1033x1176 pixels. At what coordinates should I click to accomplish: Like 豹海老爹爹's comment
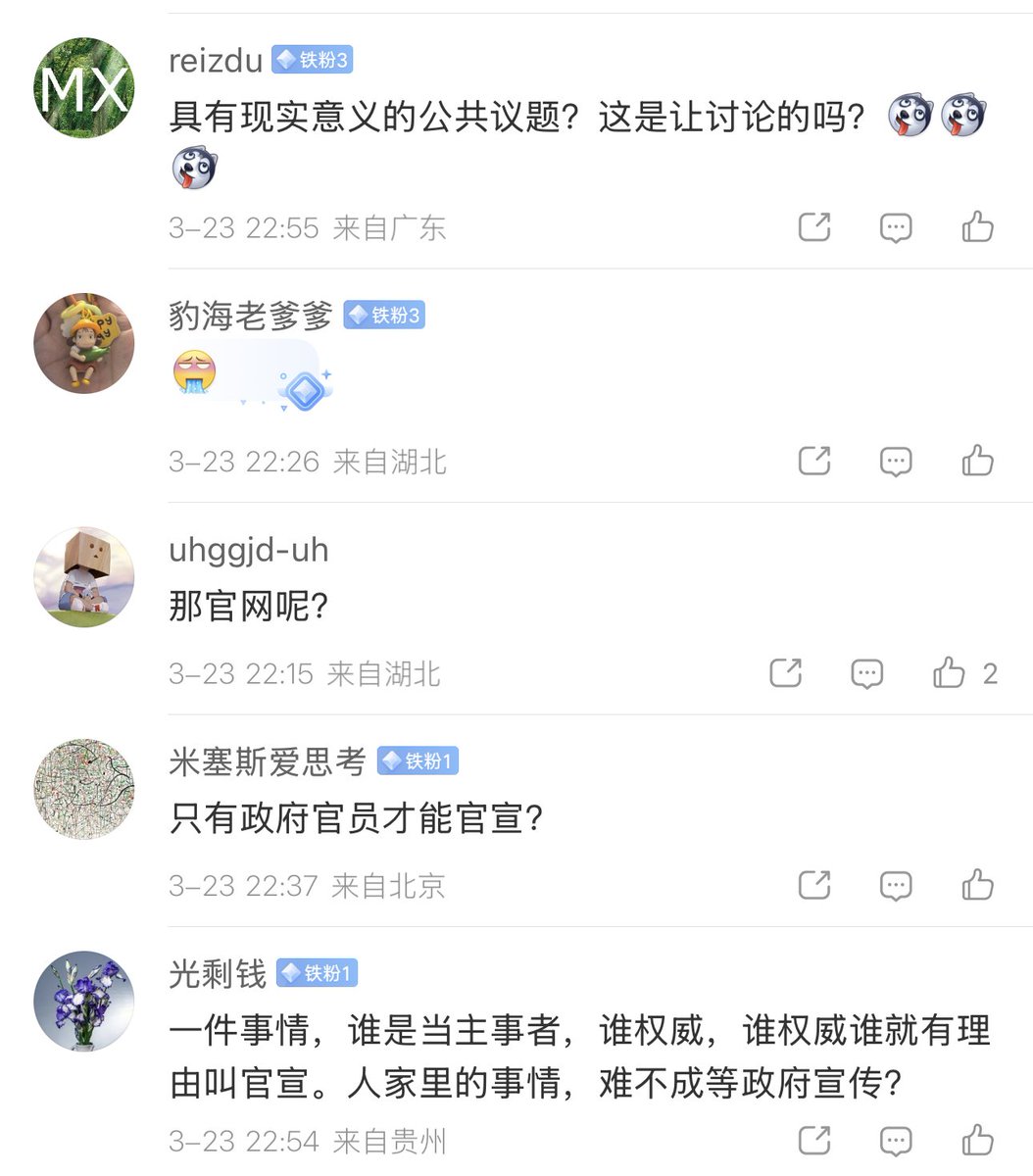pyautogui.click(x=977, y=461)
